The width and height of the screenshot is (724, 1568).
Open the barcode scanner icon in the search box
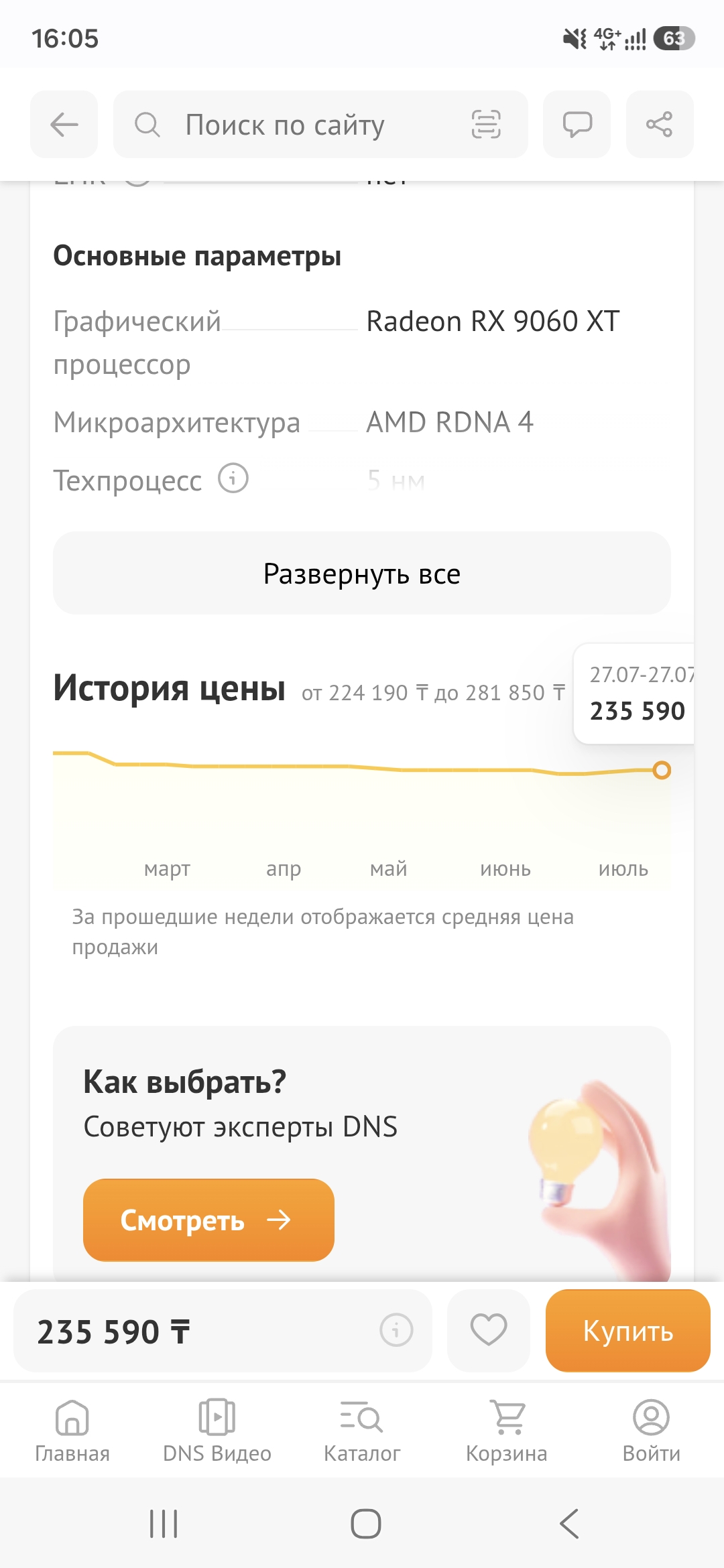click(486, 125)
